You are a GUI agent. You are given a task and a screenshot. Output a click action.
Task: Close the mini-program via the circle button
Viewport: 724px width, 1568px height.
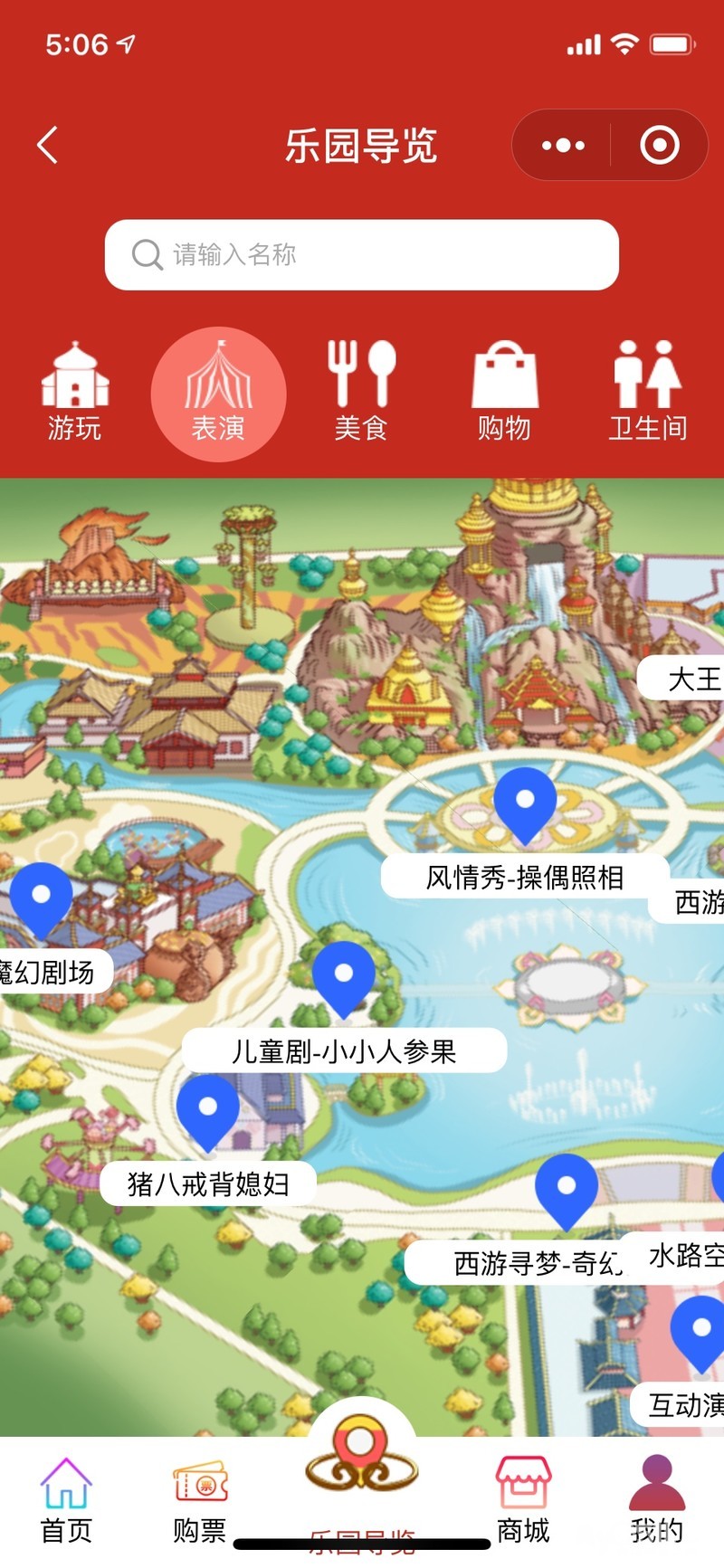tap(659, 145)
